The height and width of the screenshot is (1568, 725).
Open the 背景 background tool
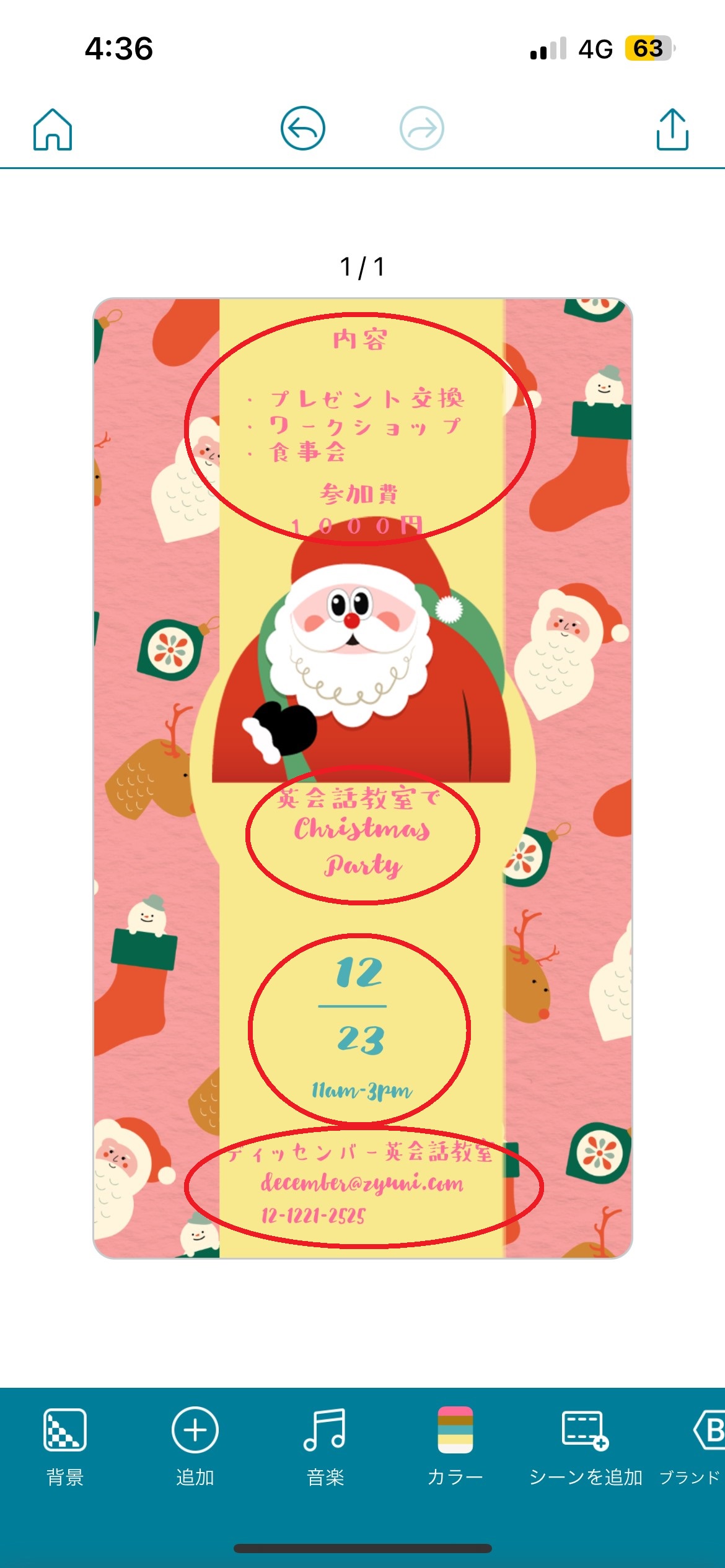[x=65, y=1447]
